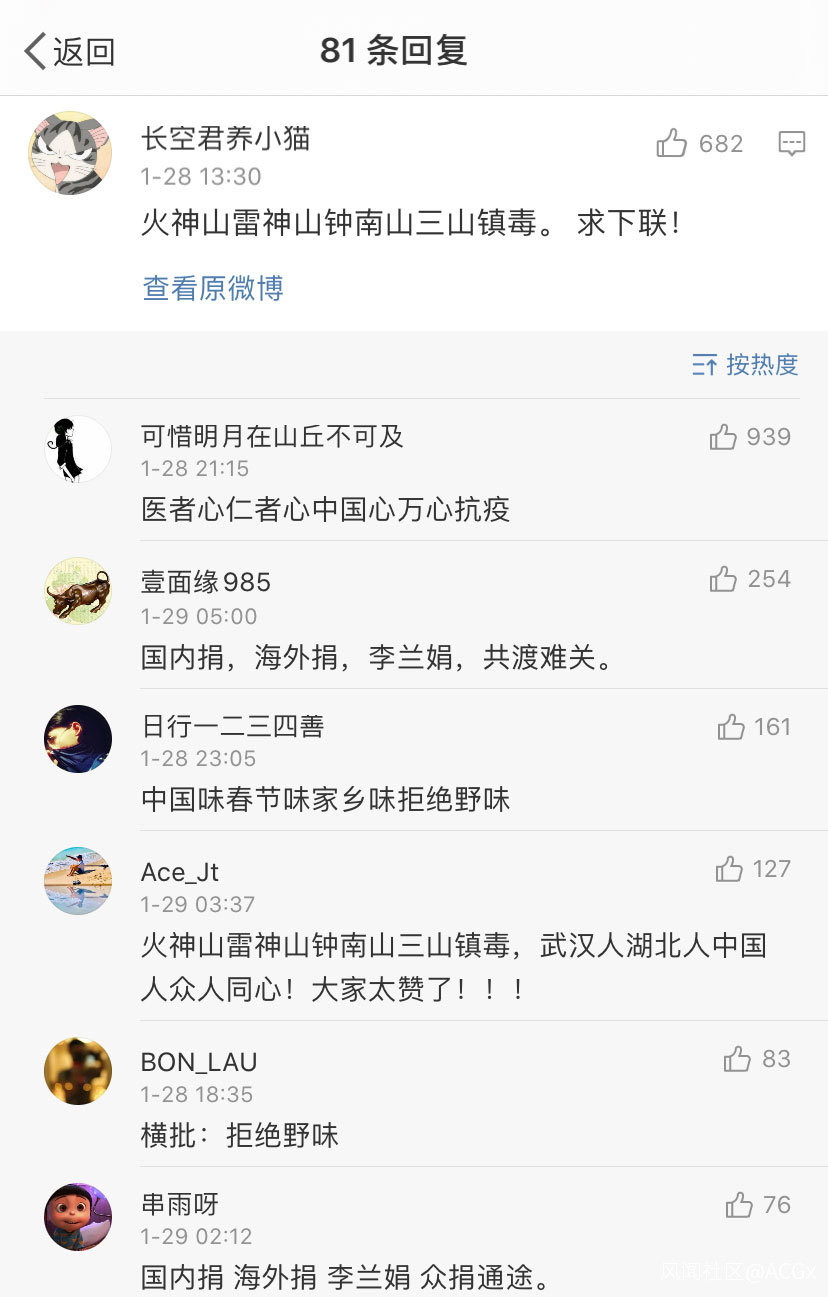Reply to 长空君养小猫's comment
Viewport: 828px width, 1297px height.
pos(791,144)
